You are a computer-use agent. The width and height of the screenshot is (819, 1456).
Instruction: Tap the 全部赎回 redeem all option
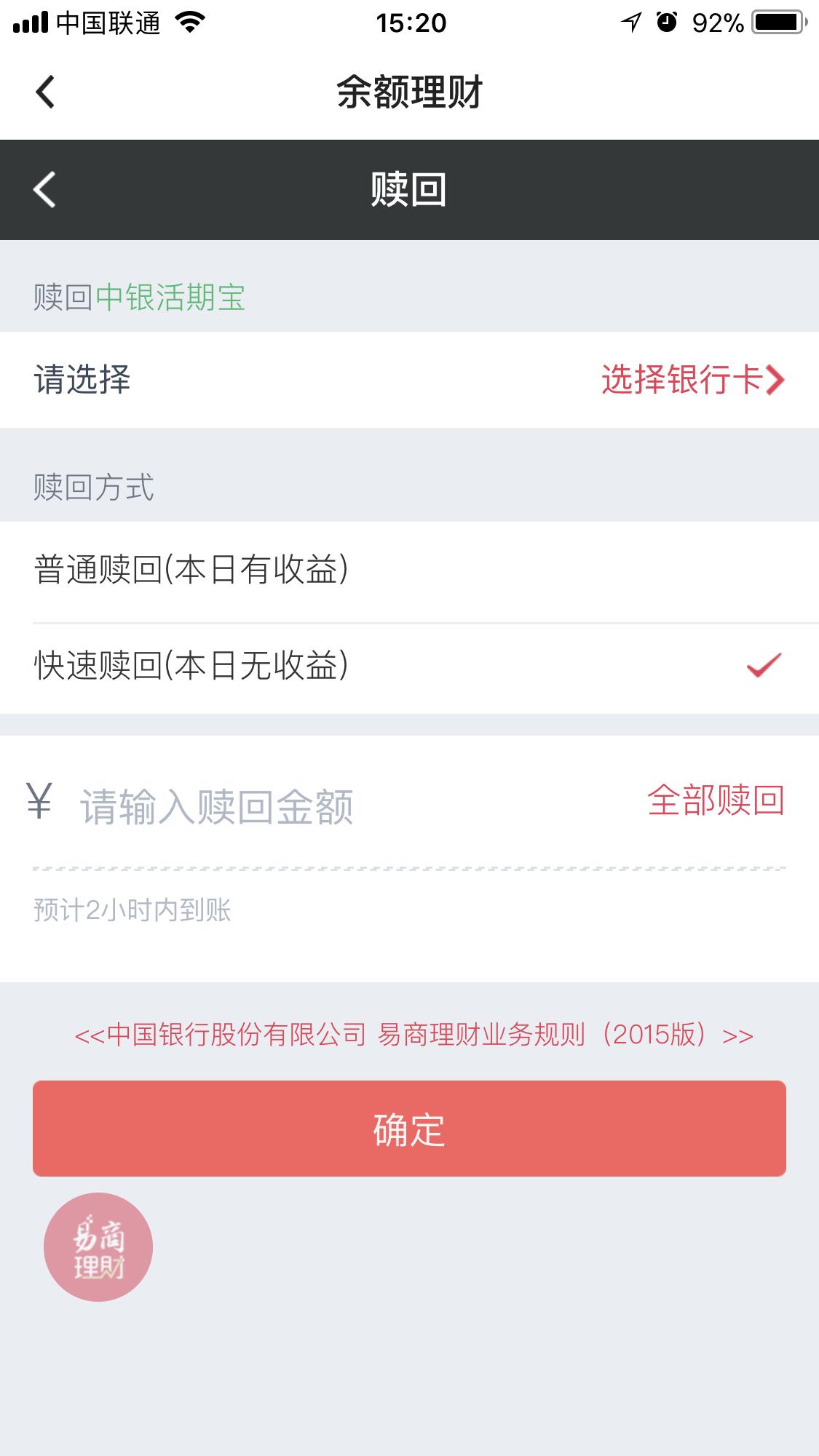click(716, 802)
